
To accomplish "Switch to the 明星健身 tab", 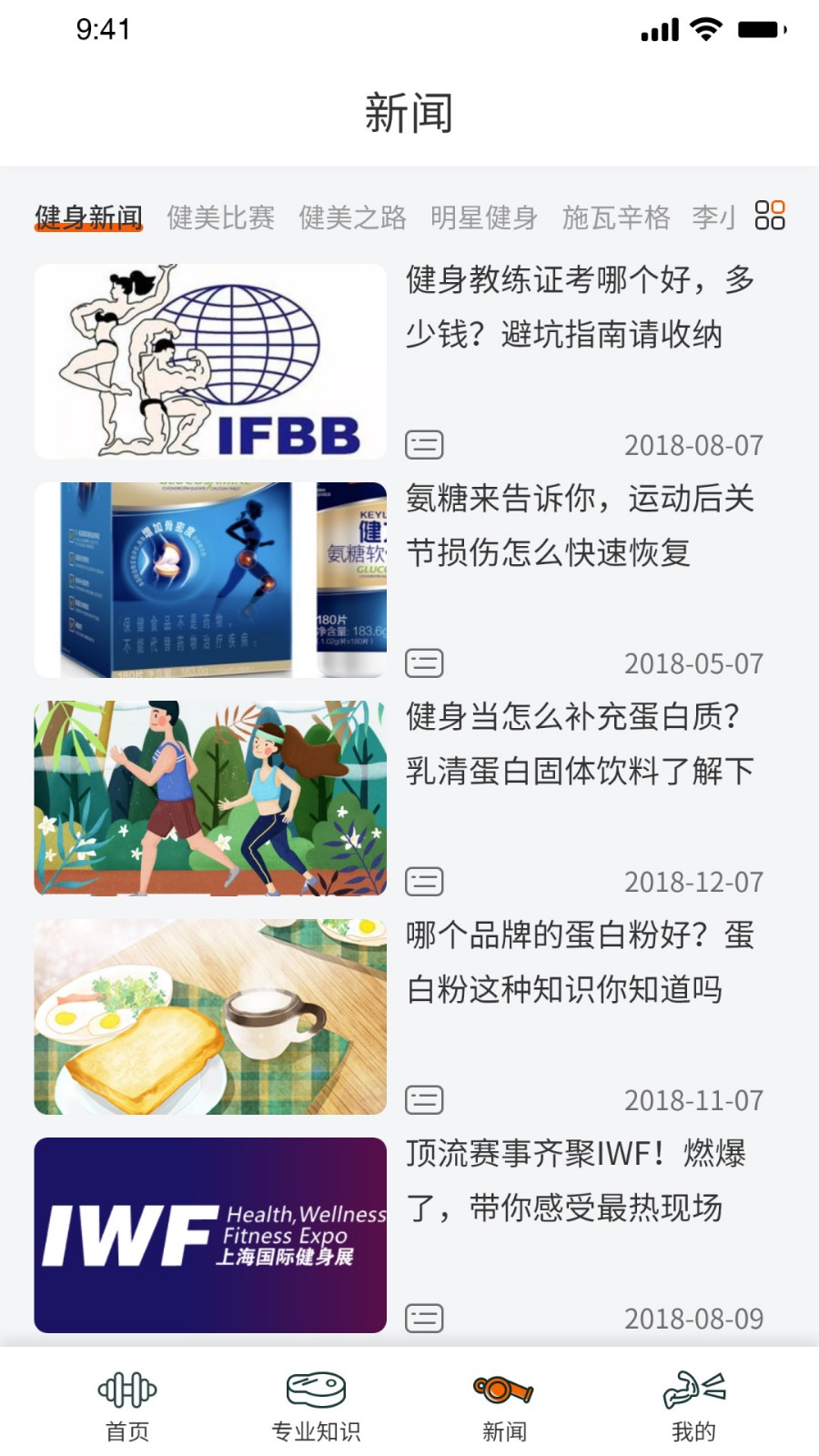I will pos(483,217).
